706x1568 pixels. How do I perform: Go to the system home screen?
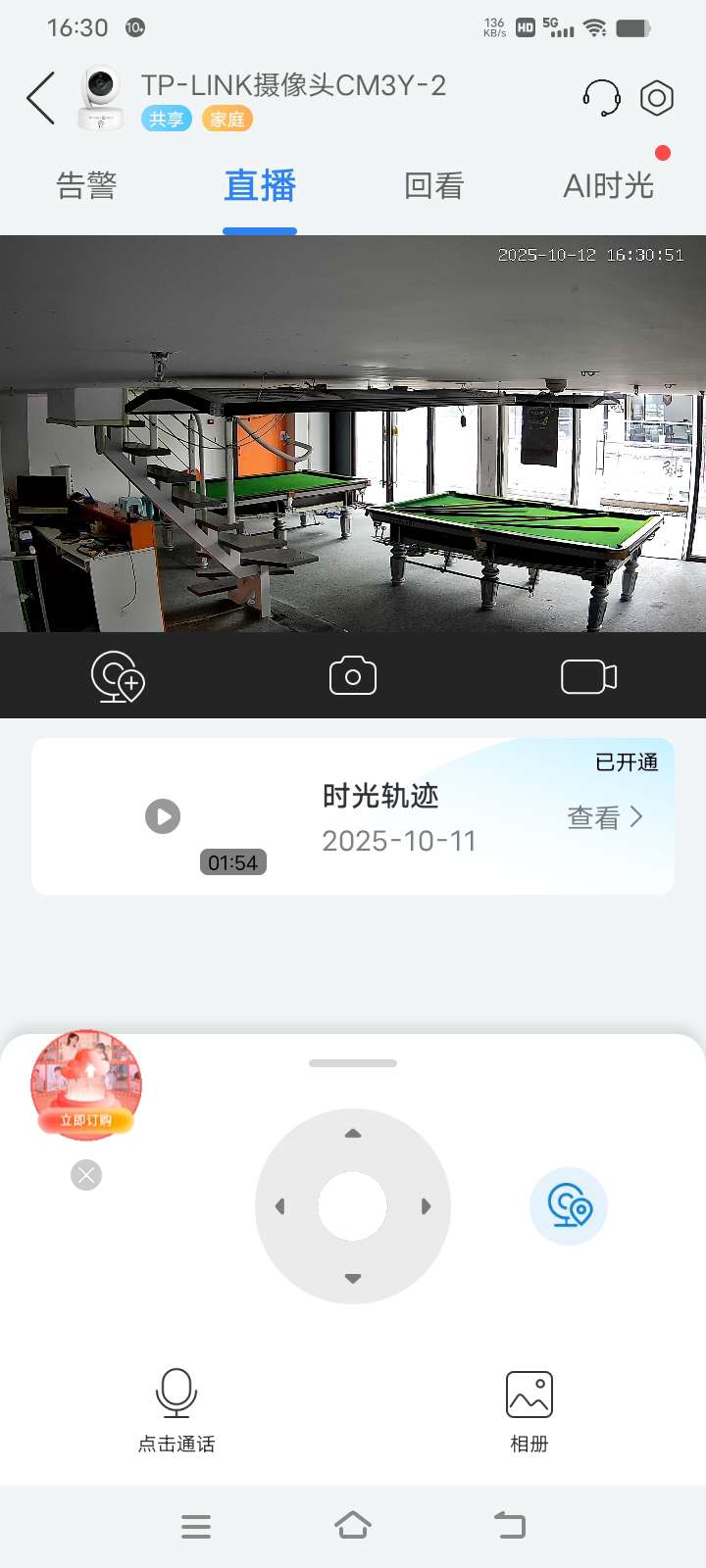(353, 1526)
